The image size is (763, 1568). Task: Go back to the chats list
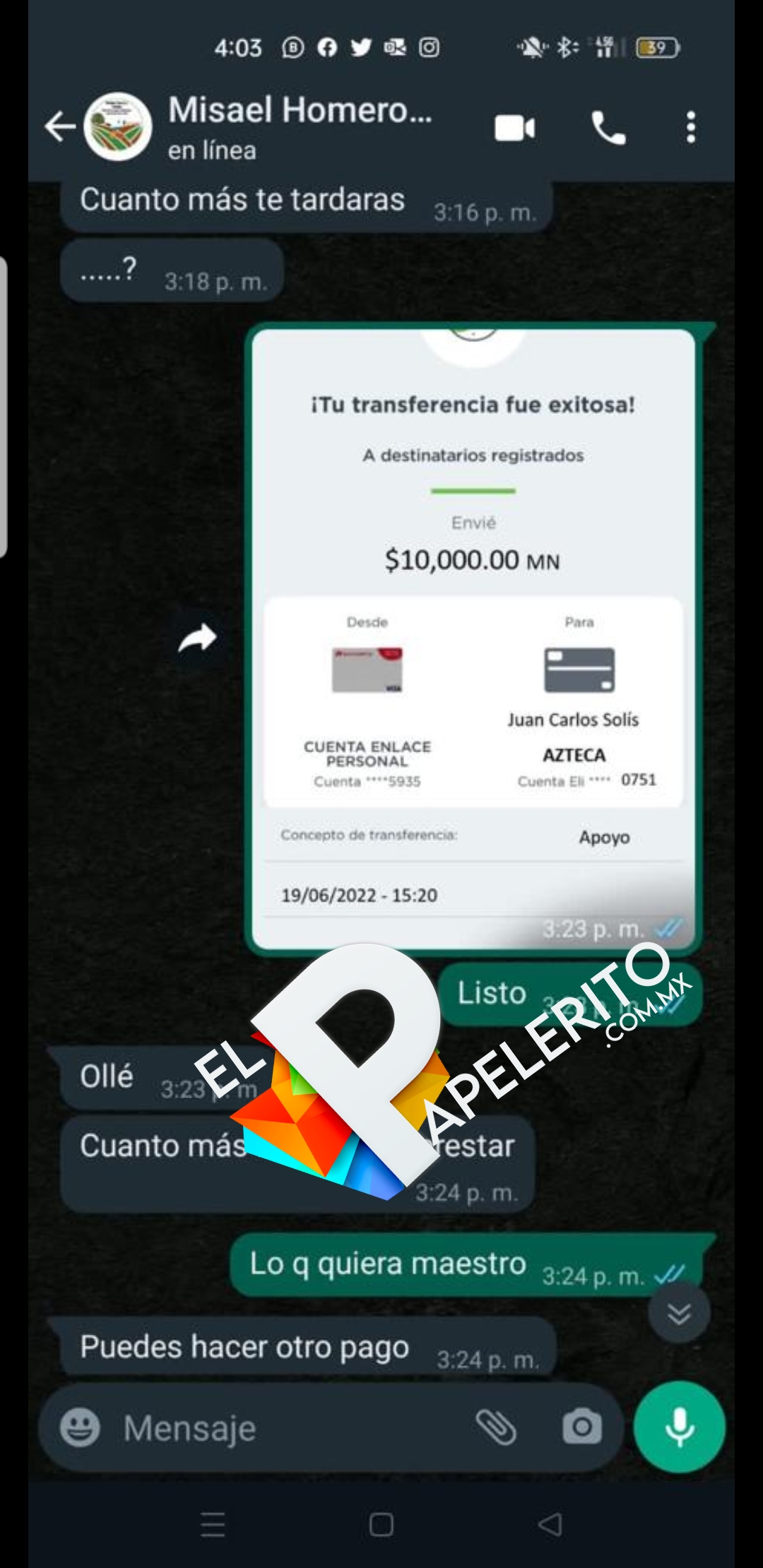point(60,127)
